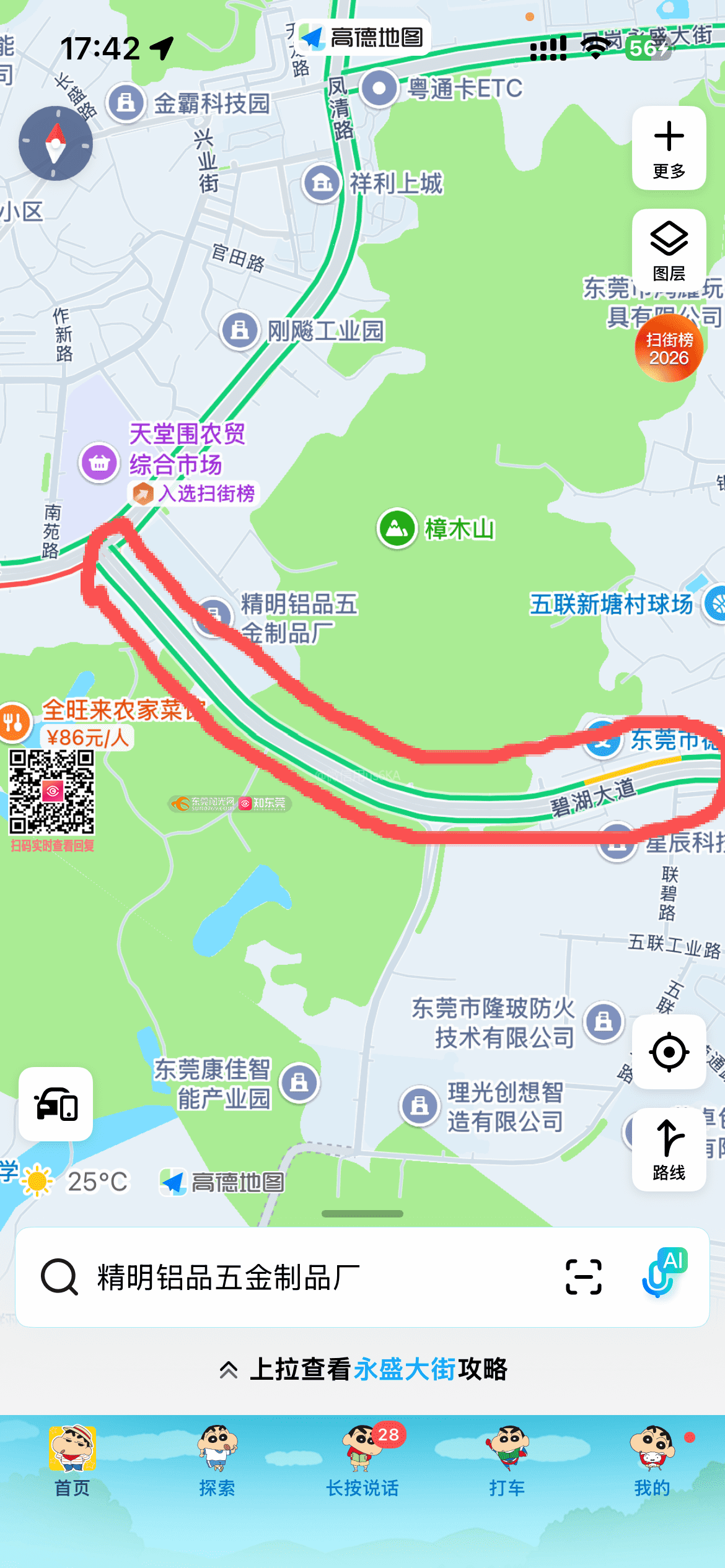The width and height of the screenshot is (725, 1568).
Task: Open the scan icon in search bar
Action: click(x=583, y=1277)
